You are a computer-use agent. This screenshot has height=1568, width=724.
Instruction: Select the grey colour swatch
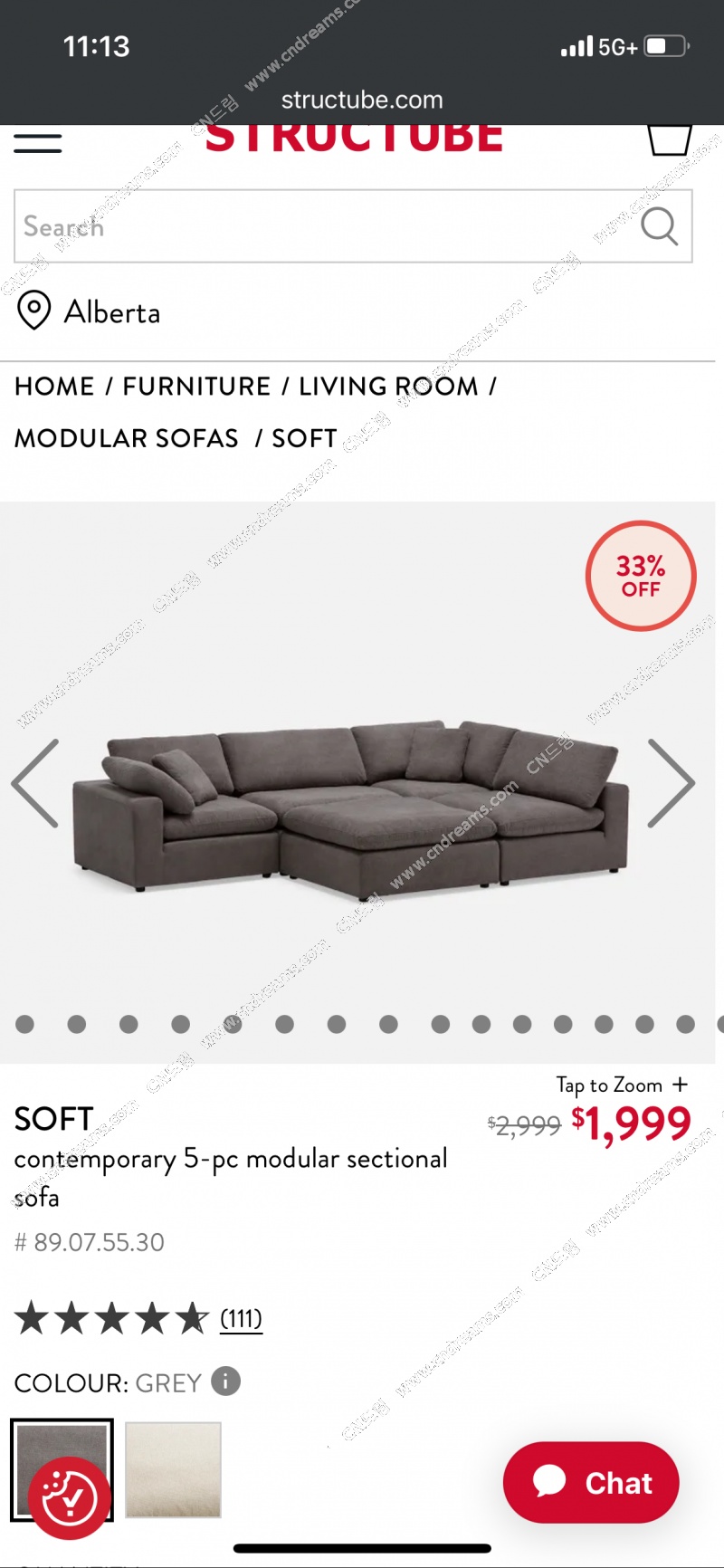click(62, 1448)
